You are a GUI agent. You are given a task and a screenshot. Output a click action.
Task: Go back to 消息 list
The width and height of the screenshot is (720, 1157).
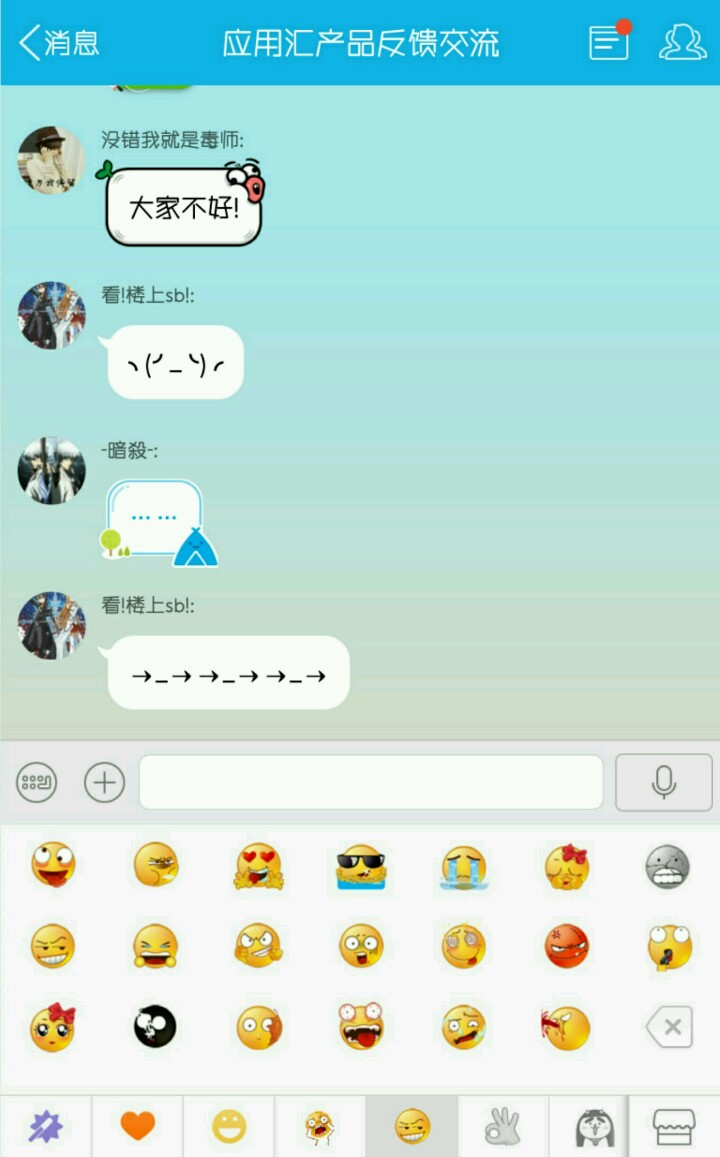pyautogui.click(x=60, y=43)
